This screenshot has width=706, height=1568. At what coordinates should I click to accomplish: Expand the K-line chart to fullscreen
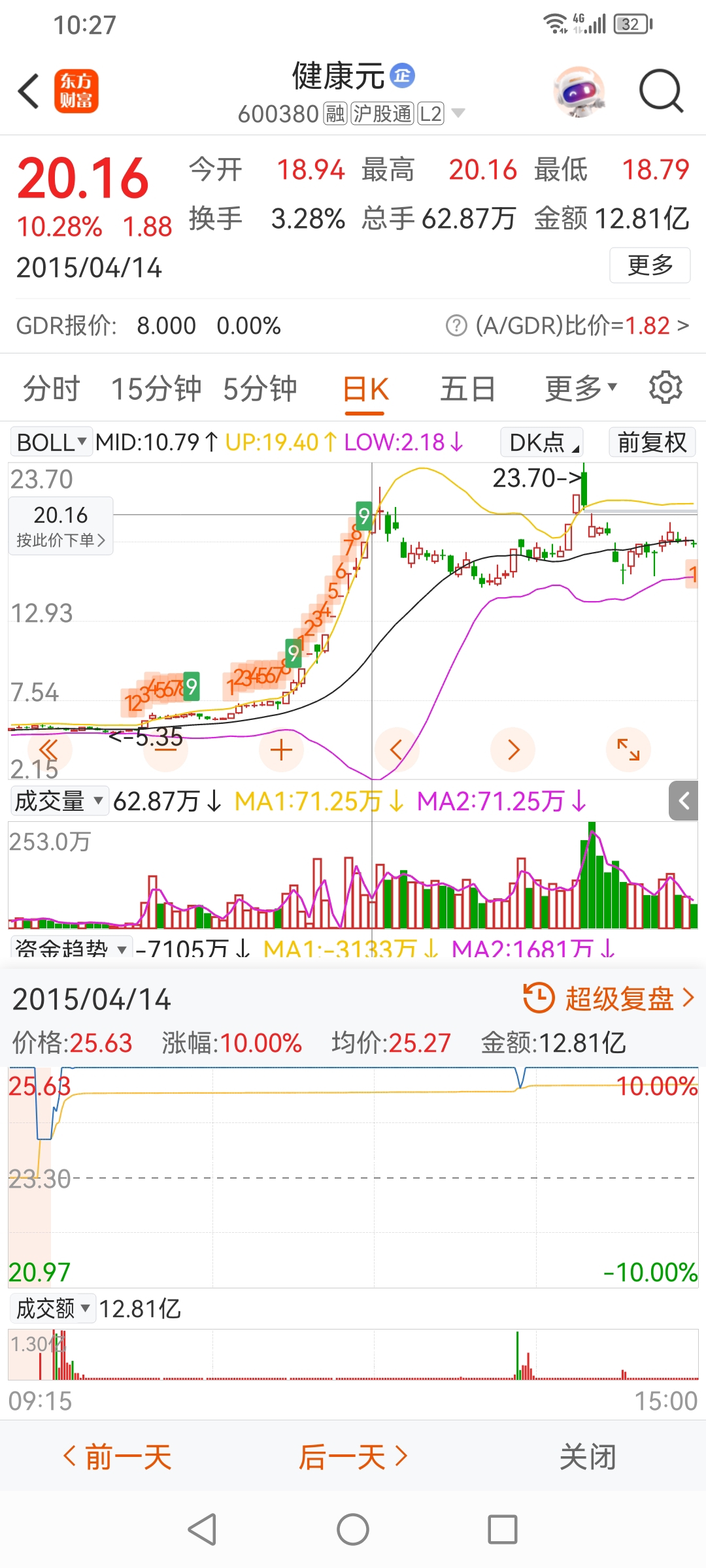pyautogui.click(x=628, y=749)
